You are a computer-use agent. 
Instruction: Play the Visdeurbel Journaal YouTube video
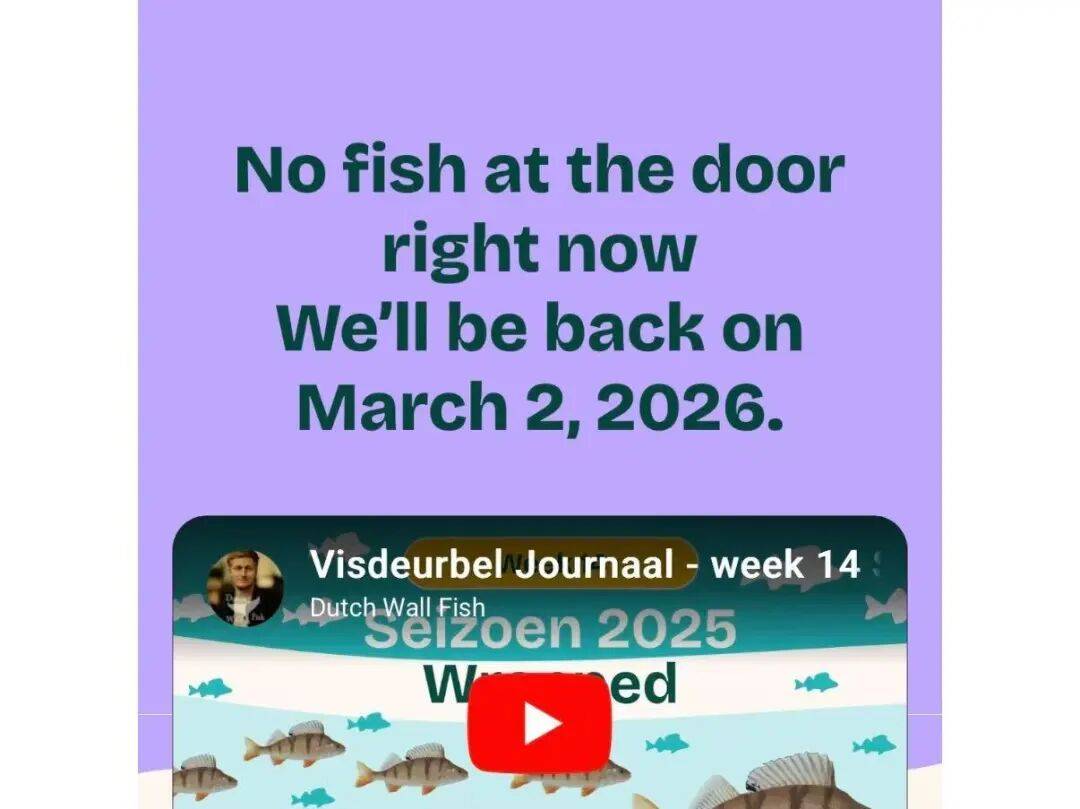539,723
